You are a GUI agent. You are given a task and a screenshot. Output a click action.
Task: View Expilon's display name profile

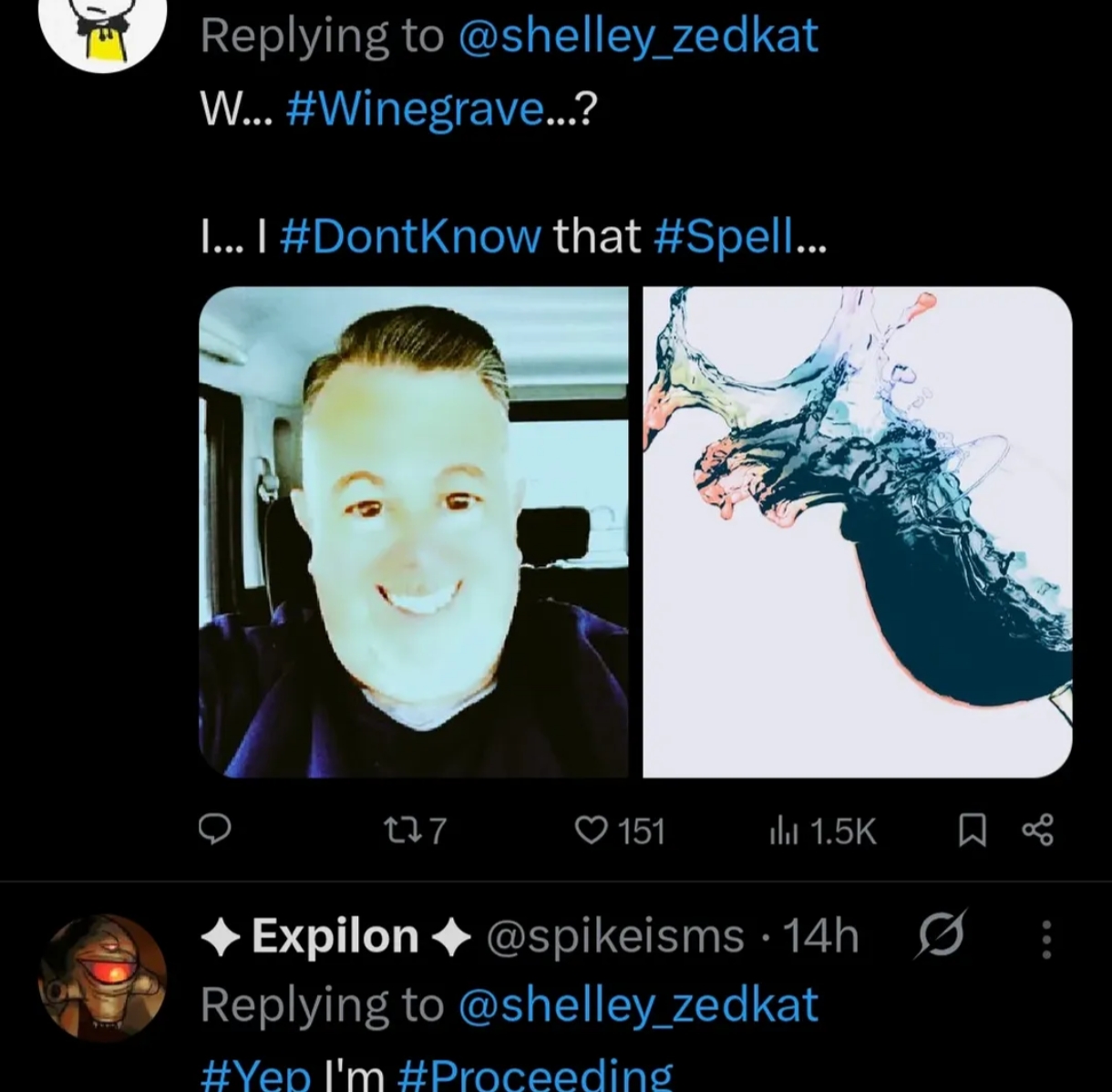coord(335,936)
